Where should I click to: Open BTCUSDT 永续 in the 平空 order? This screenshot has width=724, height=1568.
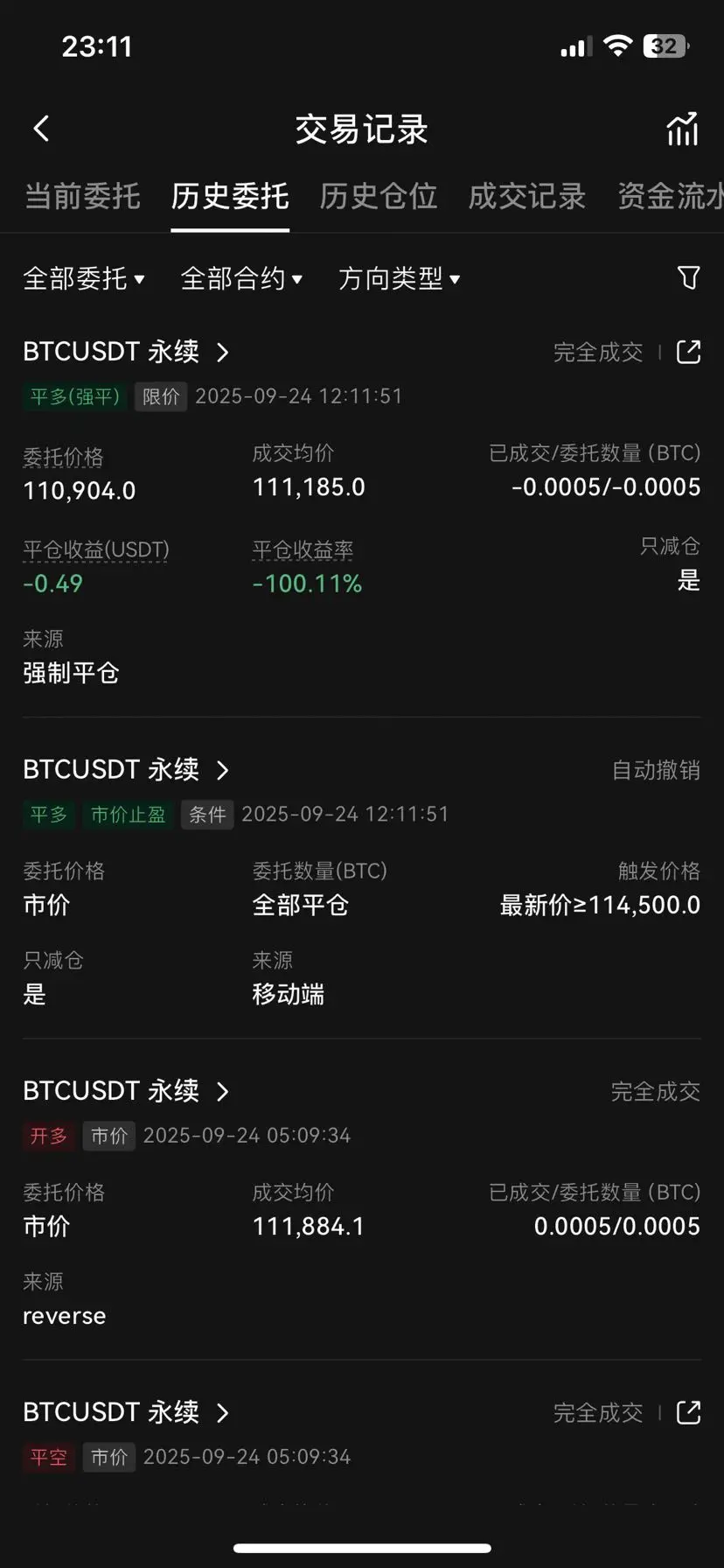click(126, 1411)
